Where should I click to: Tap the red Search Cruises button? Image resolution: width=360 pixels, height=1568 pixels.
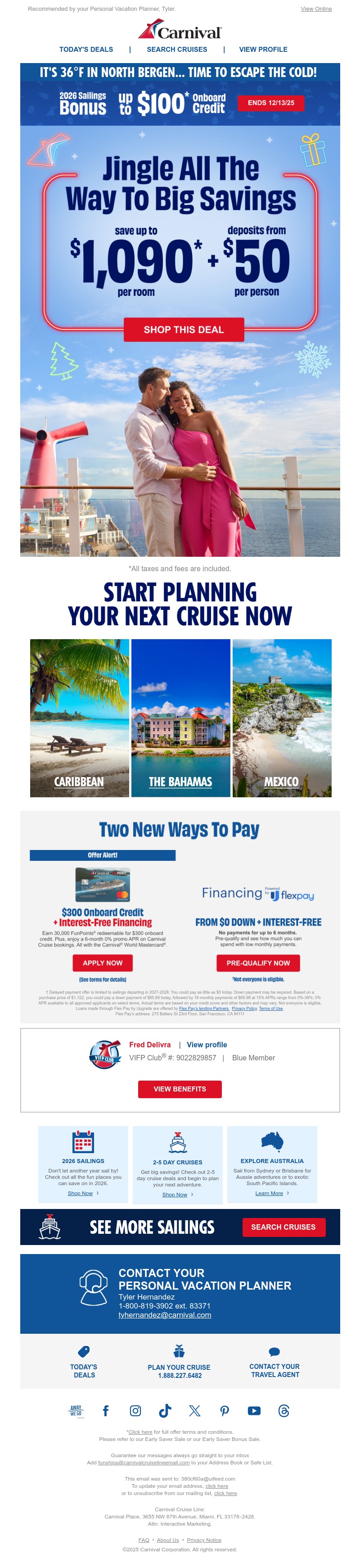click(283, 1227)
